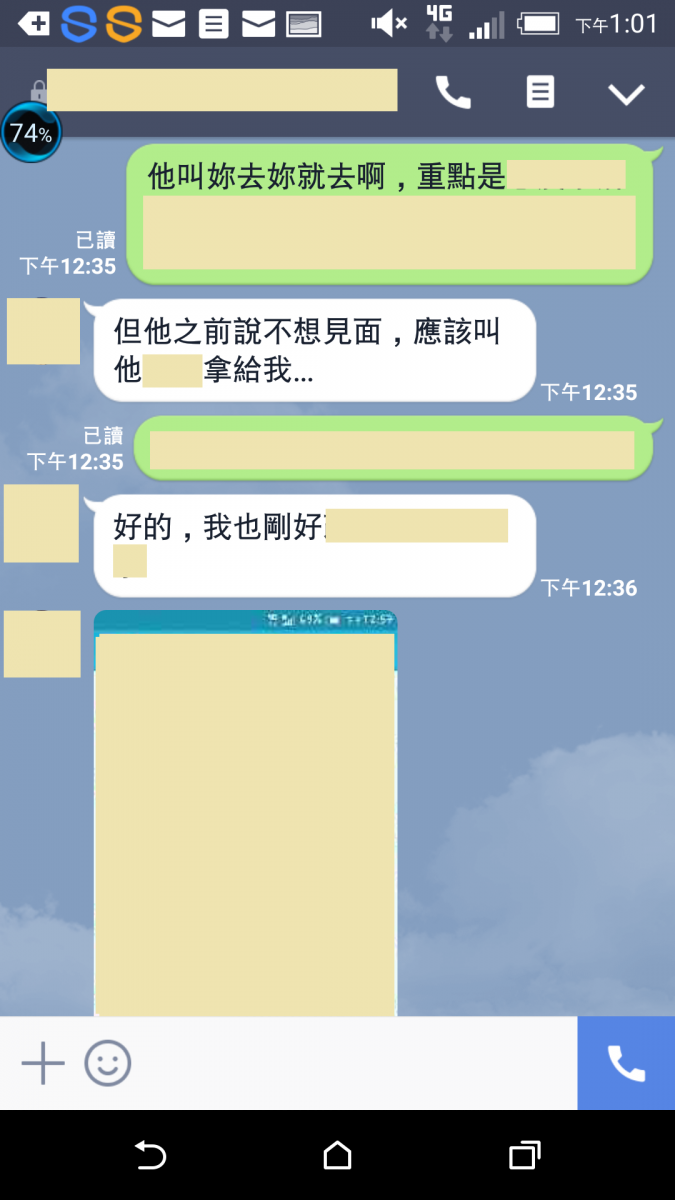This screenshot has height=1200, width=675.
Task: Tap the blue call button
Action: click(626, 1063)
